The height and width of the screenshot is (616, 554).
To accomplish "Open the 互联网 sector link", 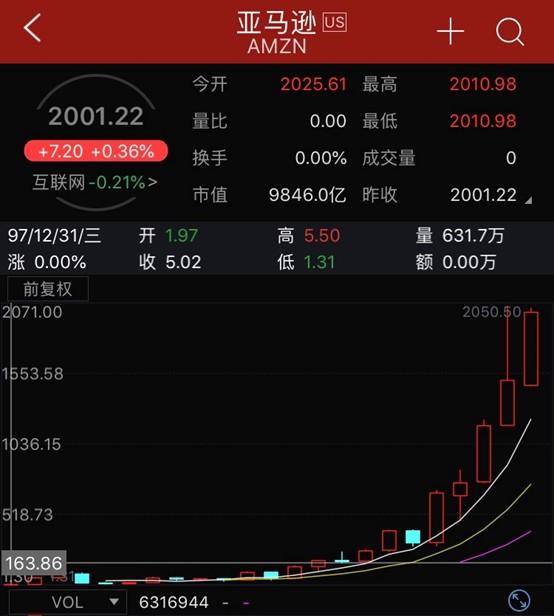I will click(95, 182).
